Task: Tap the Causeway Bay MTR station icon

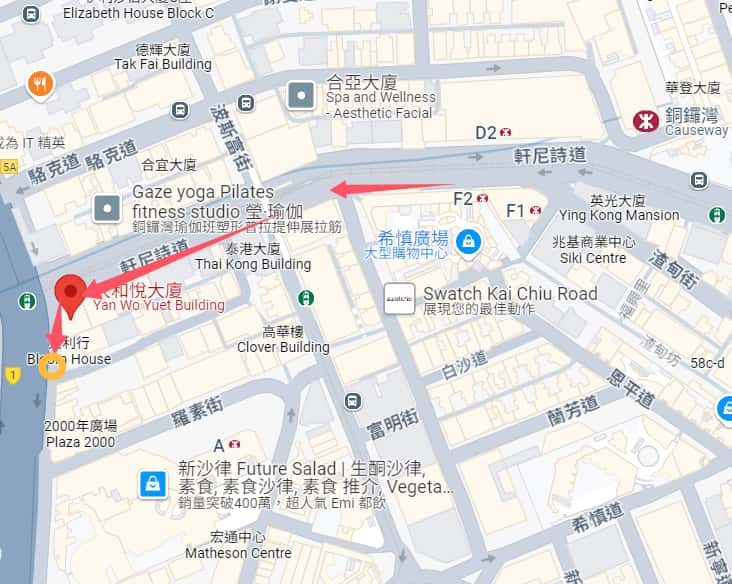Action: tap(646, 121)
